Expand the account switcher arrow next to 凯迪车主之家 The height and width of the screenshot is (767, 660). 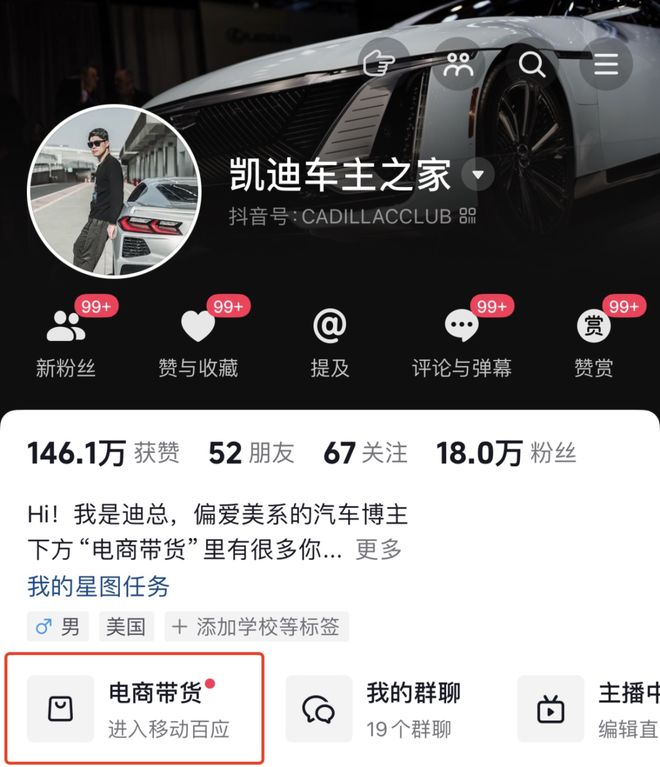point(477,176)
